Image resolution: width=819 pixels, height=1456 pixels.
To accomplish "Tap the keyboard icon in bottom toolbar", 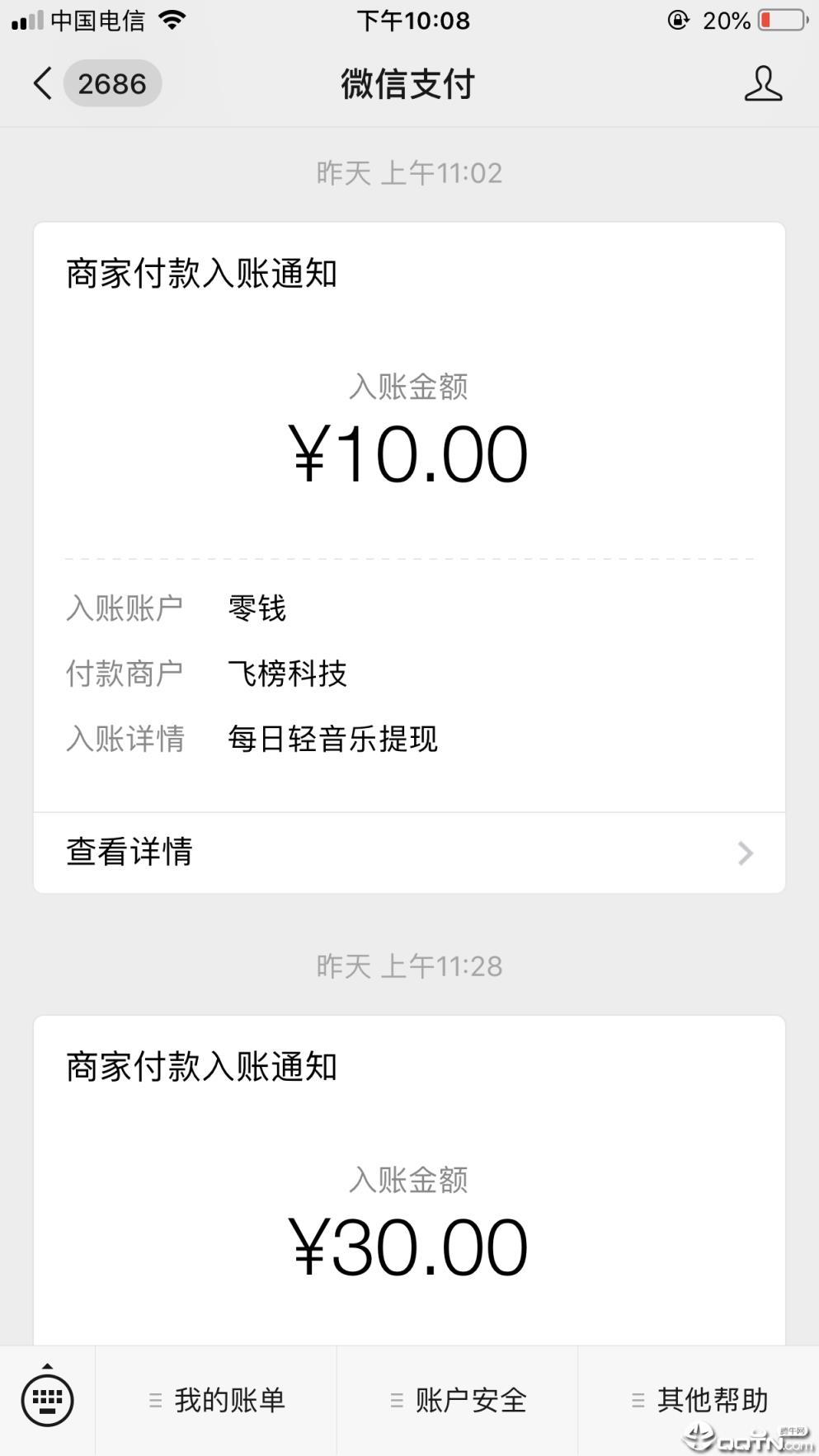I will coord(47,1399).
